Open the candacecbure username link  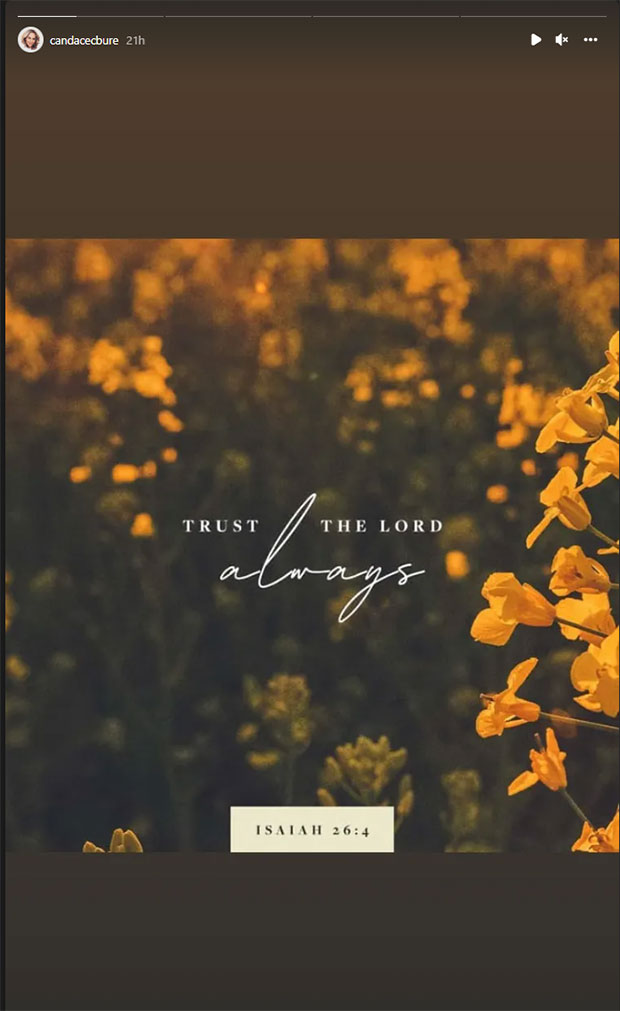pos(84,41)
